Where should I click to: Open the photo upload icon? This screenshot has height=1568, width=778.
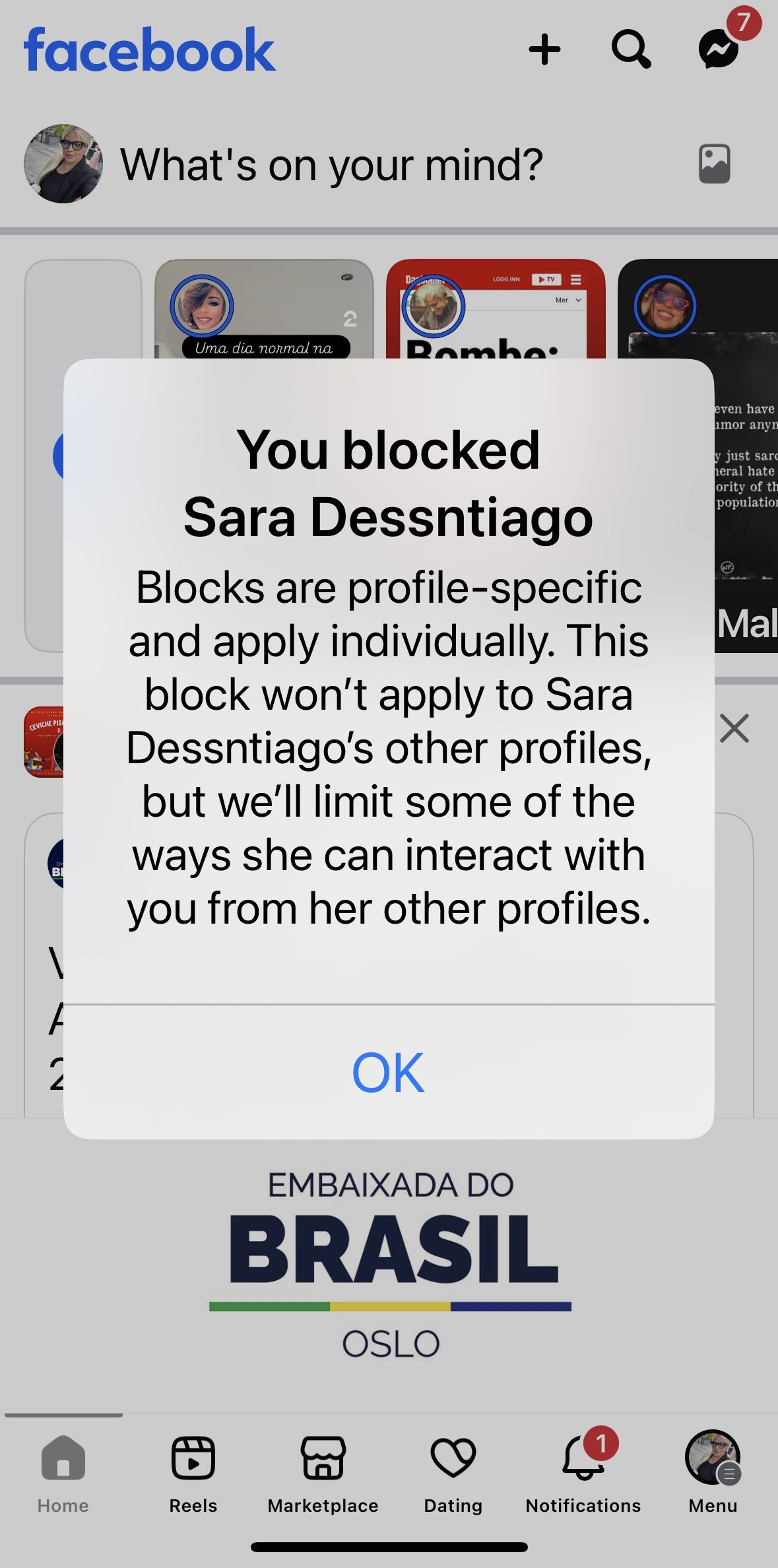pos(715,164)
